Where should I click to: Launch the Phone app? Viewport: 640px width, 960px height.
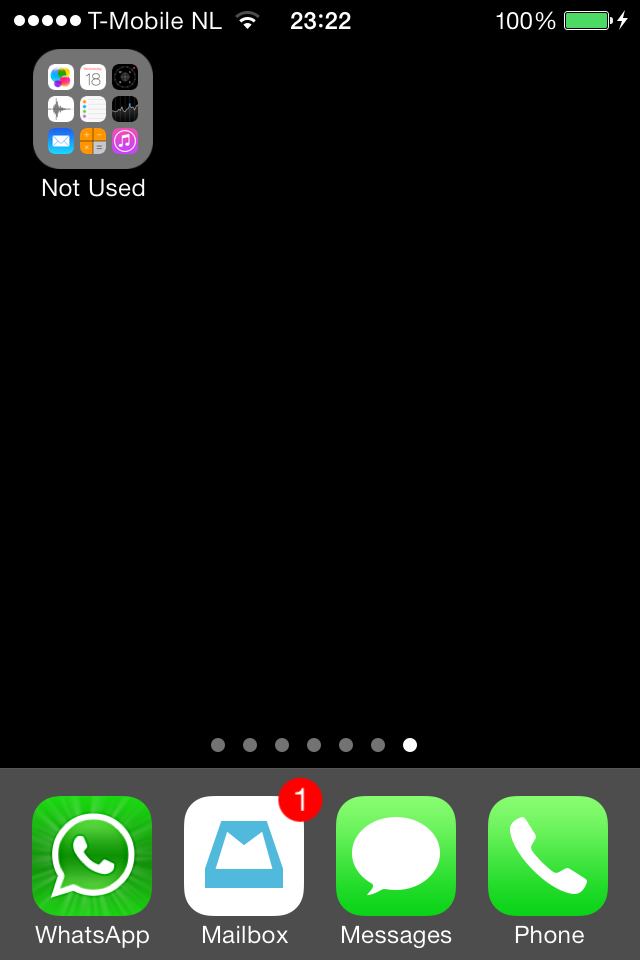point(548,856)
